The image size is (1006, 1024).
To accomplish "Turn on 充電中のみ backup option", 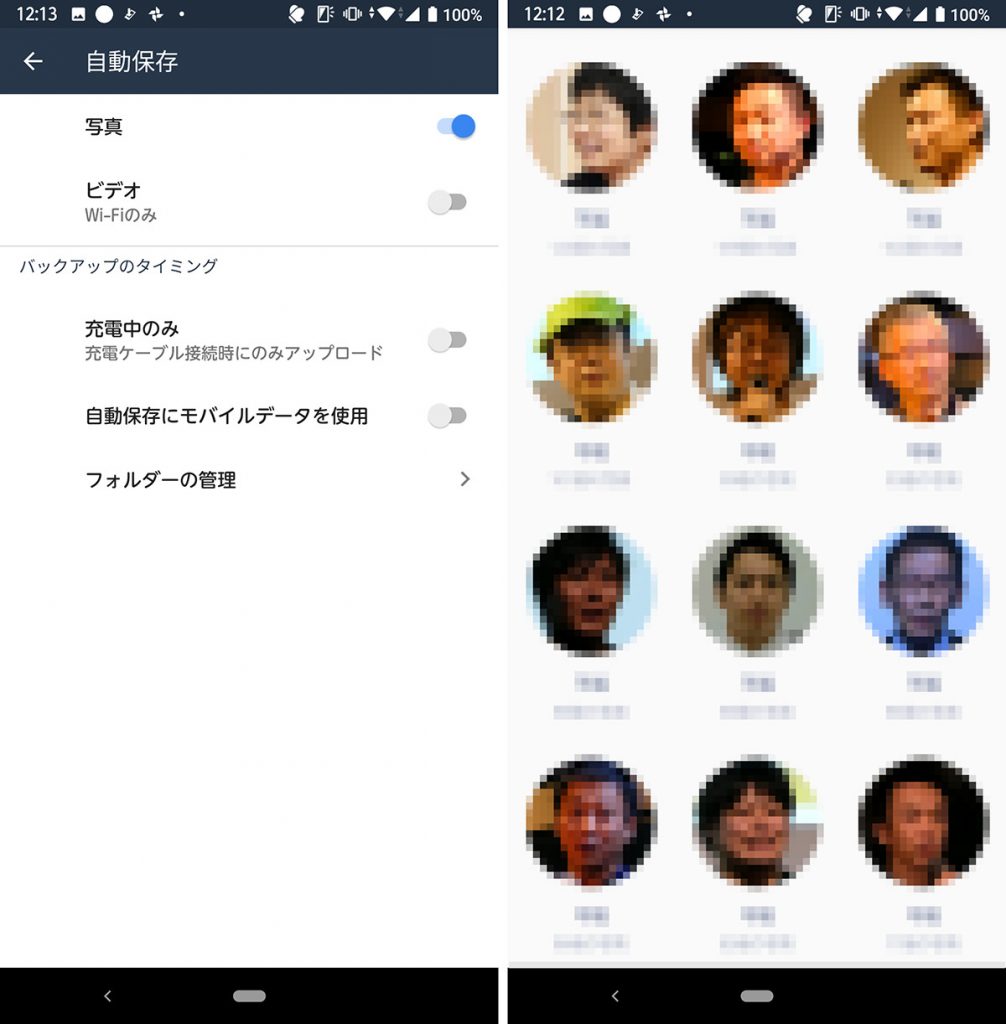I will pos(447,340).
